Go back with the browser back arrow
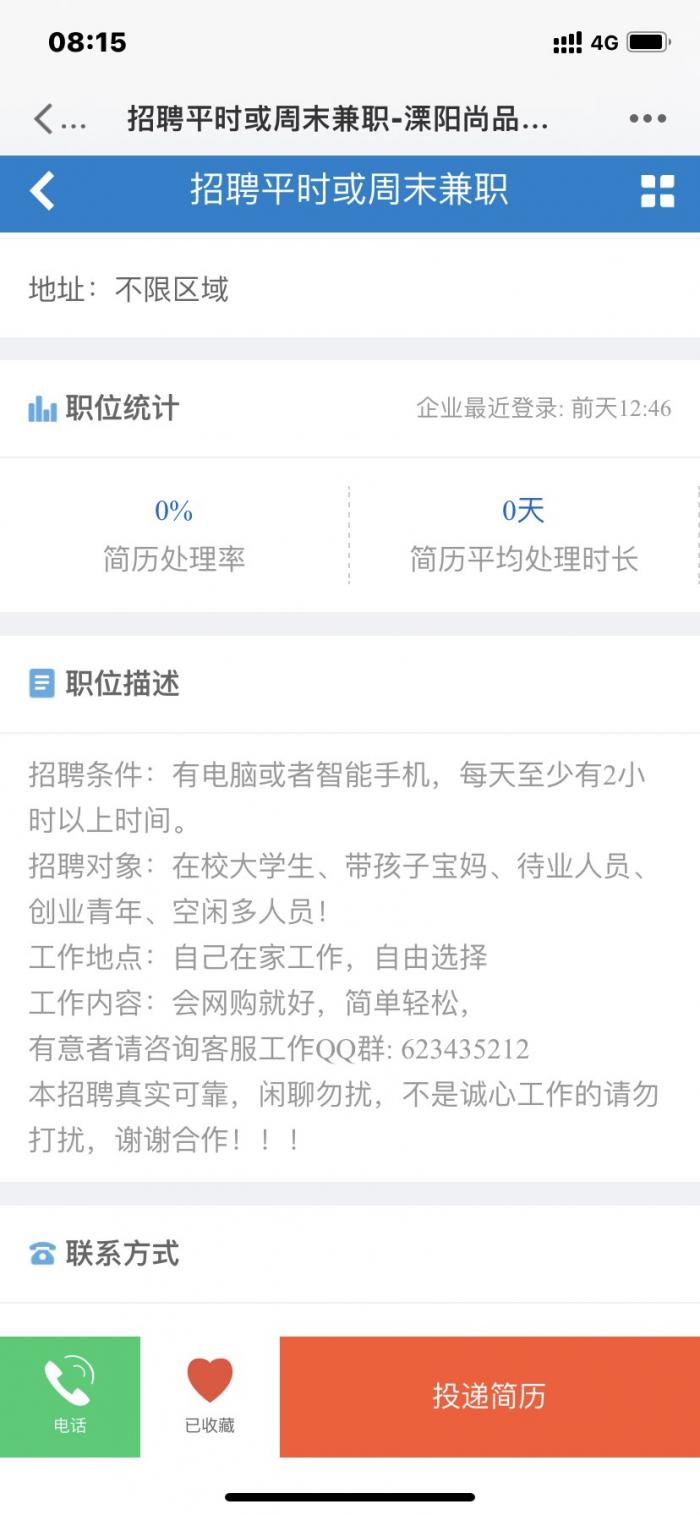The height and width of the screenshot is (1515, 700). [42, 119]
